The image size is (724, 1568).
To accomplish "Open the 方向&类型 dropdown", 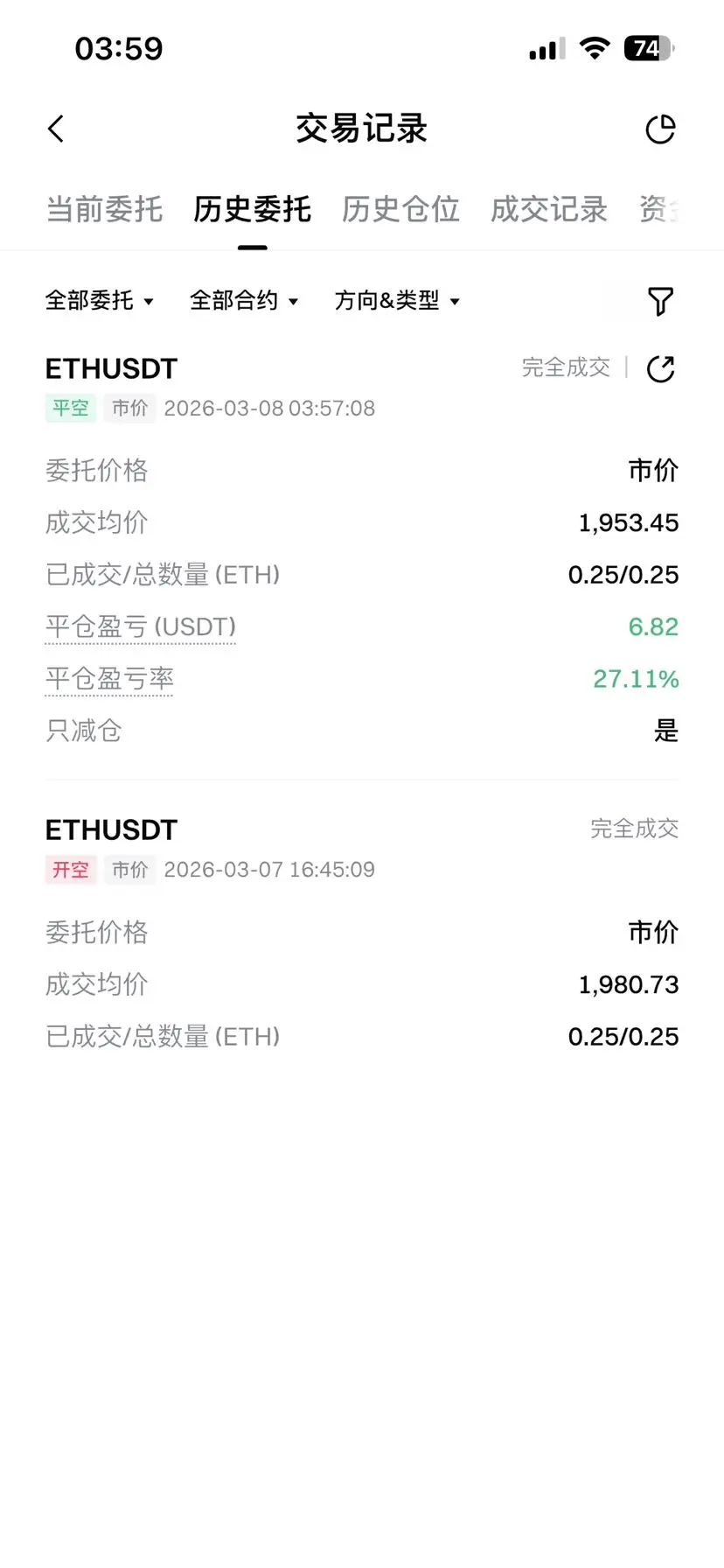I will [397, 301].
